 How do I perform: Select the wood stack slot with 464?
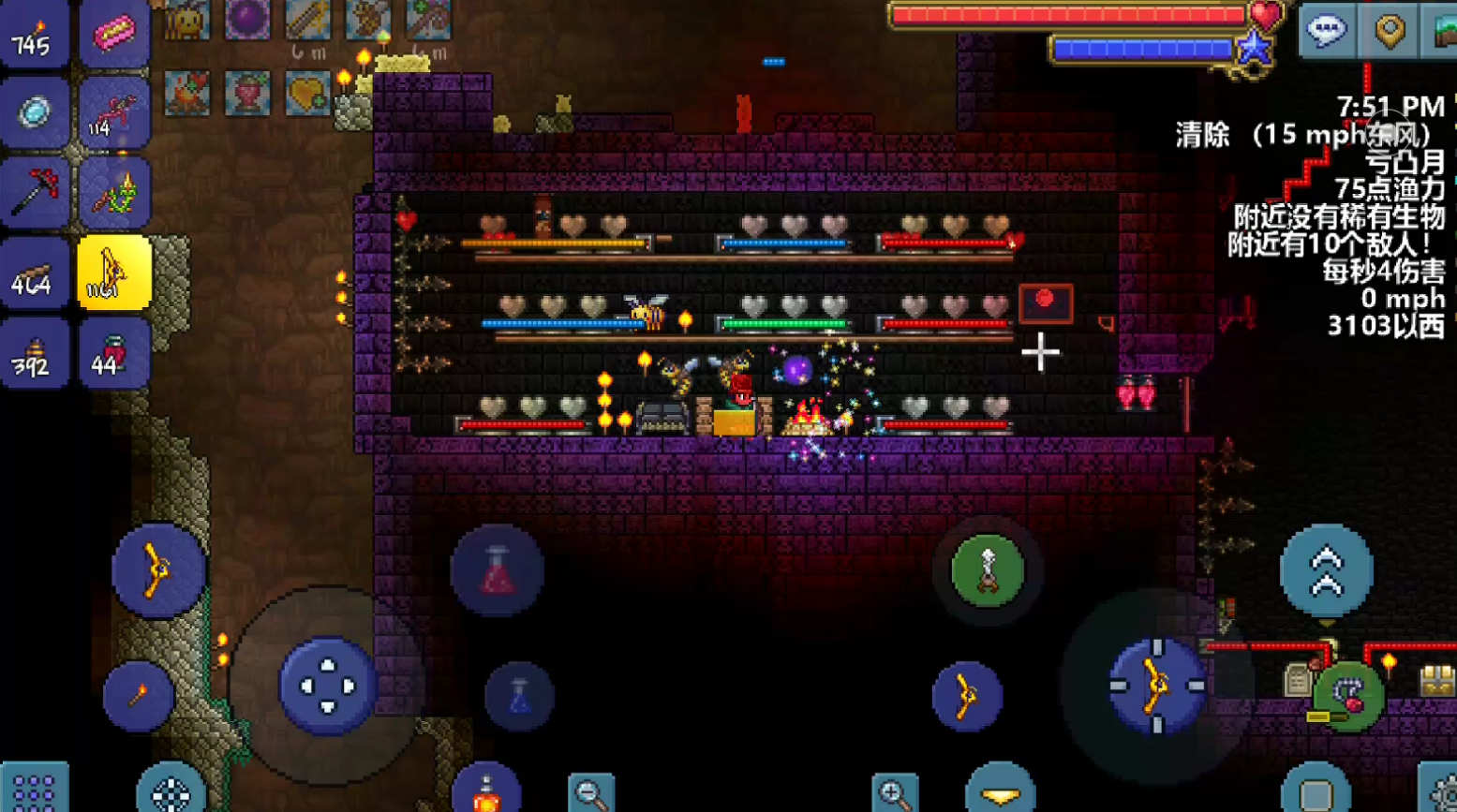34,273
